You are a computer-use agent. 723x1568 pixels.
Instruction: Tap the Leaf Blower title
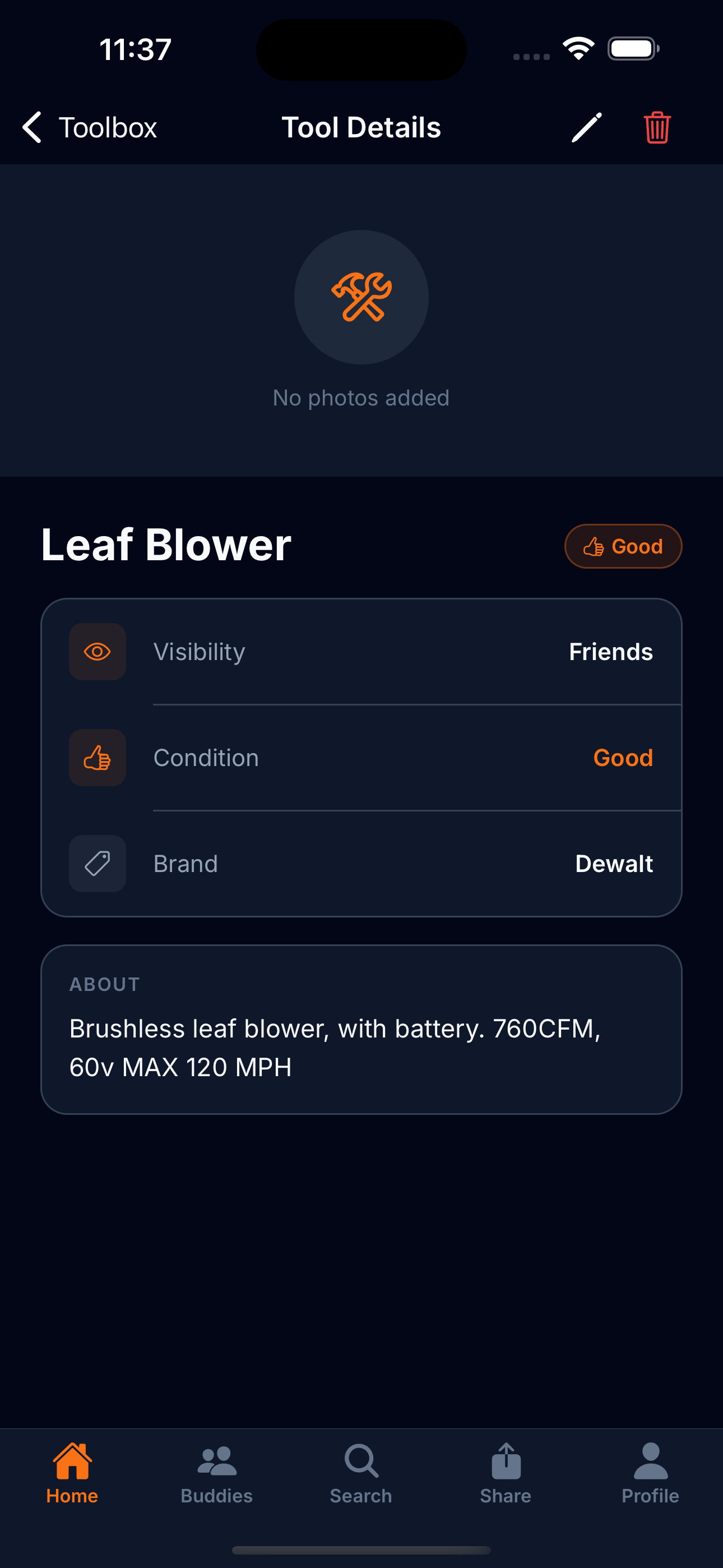tap(166, 545)
